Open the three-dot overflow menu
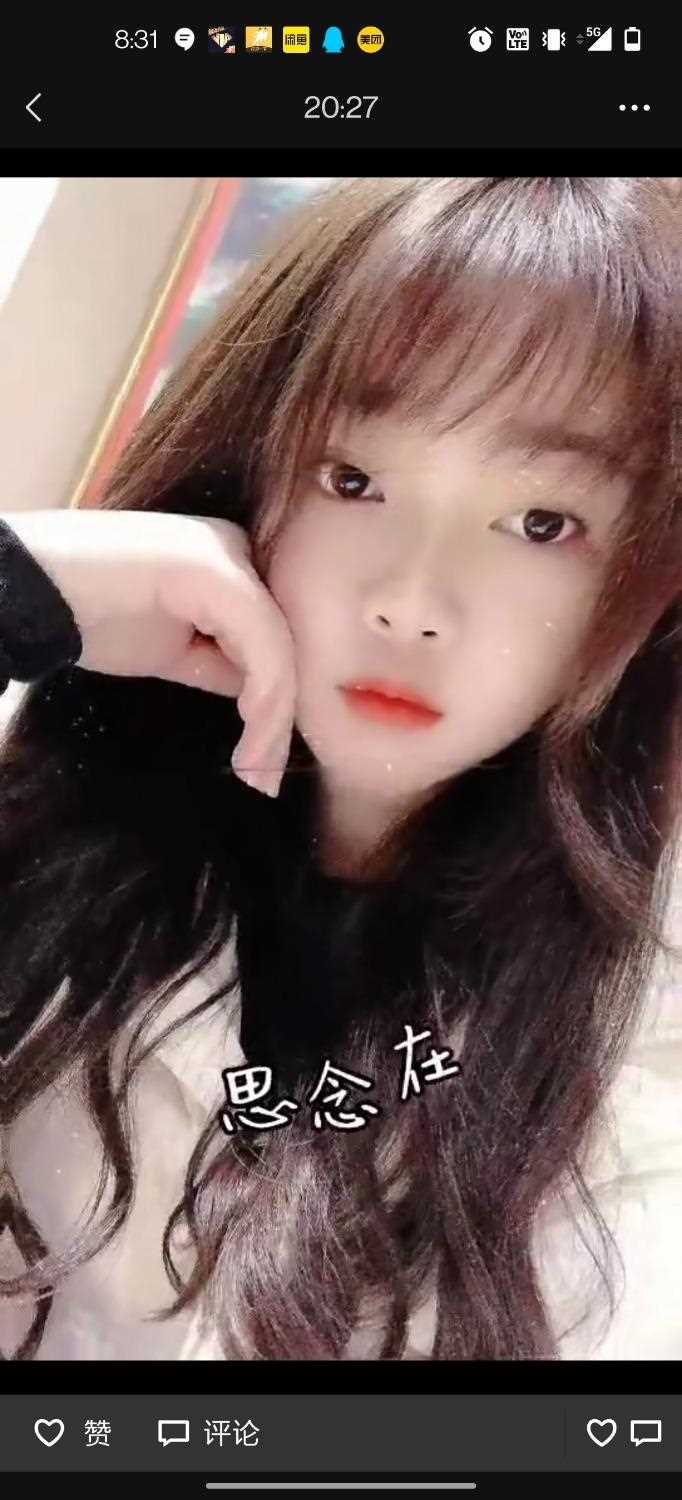 (634, 108)
